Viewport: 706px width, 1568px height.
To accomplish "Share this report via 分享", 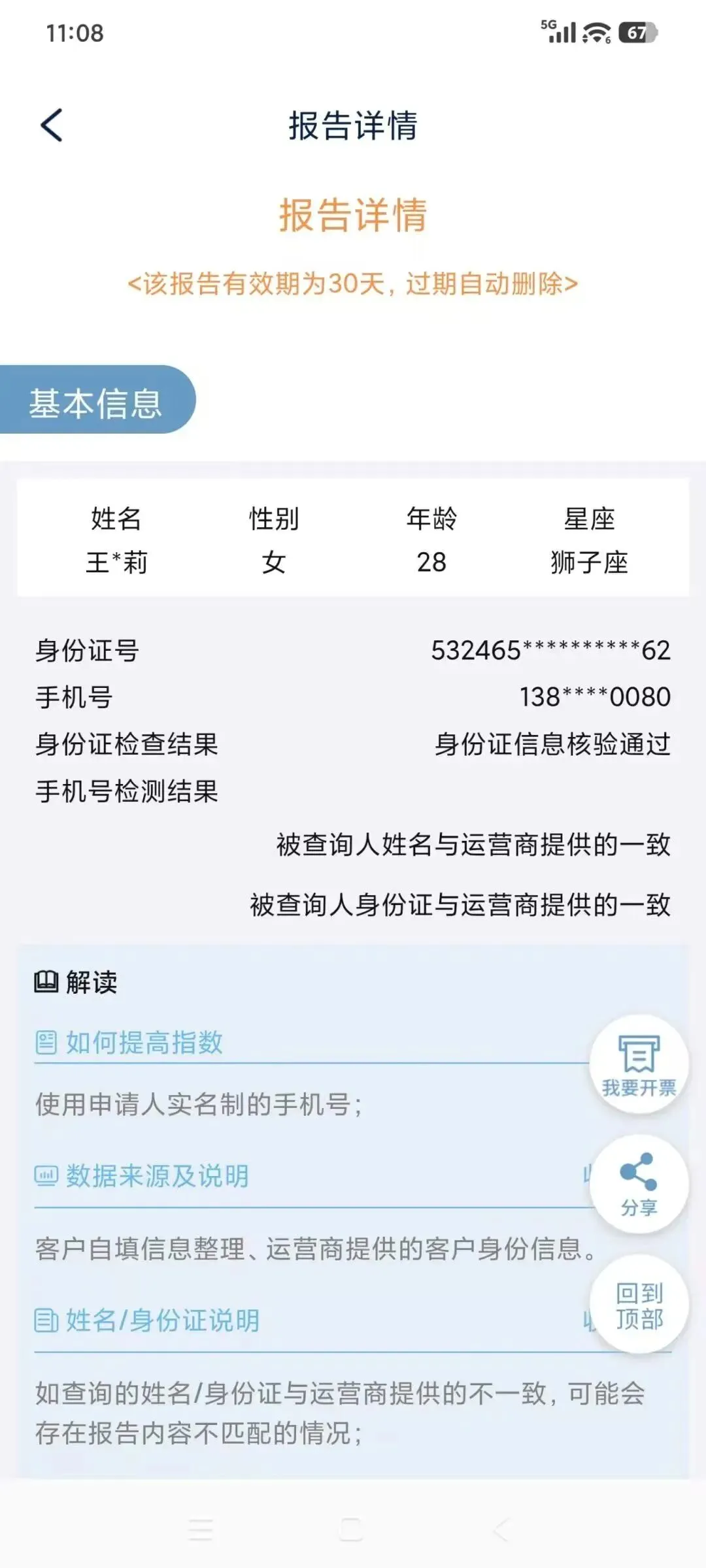I will pyautogui.click(x=639, y=1184).
